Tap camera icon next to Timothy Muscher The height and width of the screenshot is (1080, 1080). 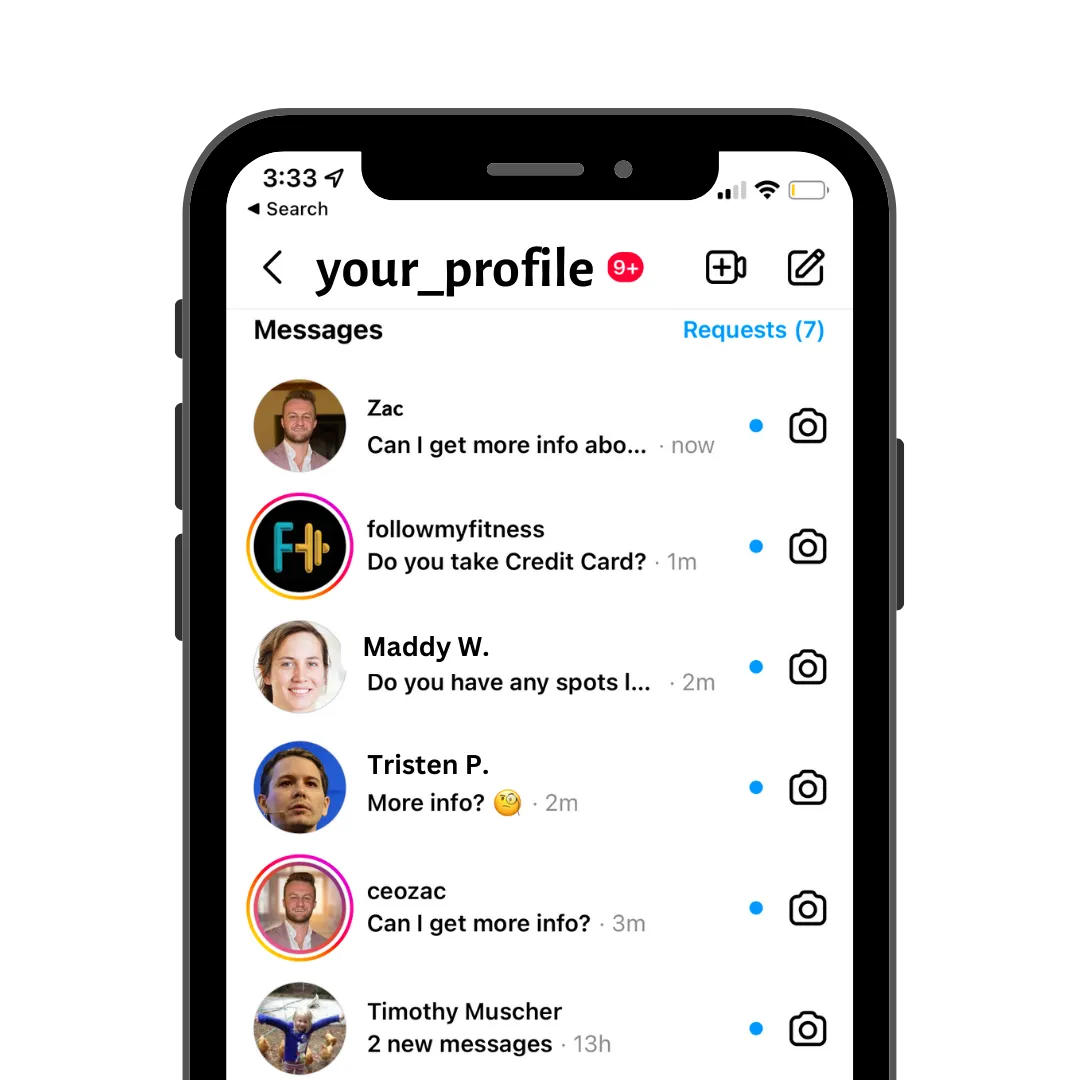[808, 1029]
